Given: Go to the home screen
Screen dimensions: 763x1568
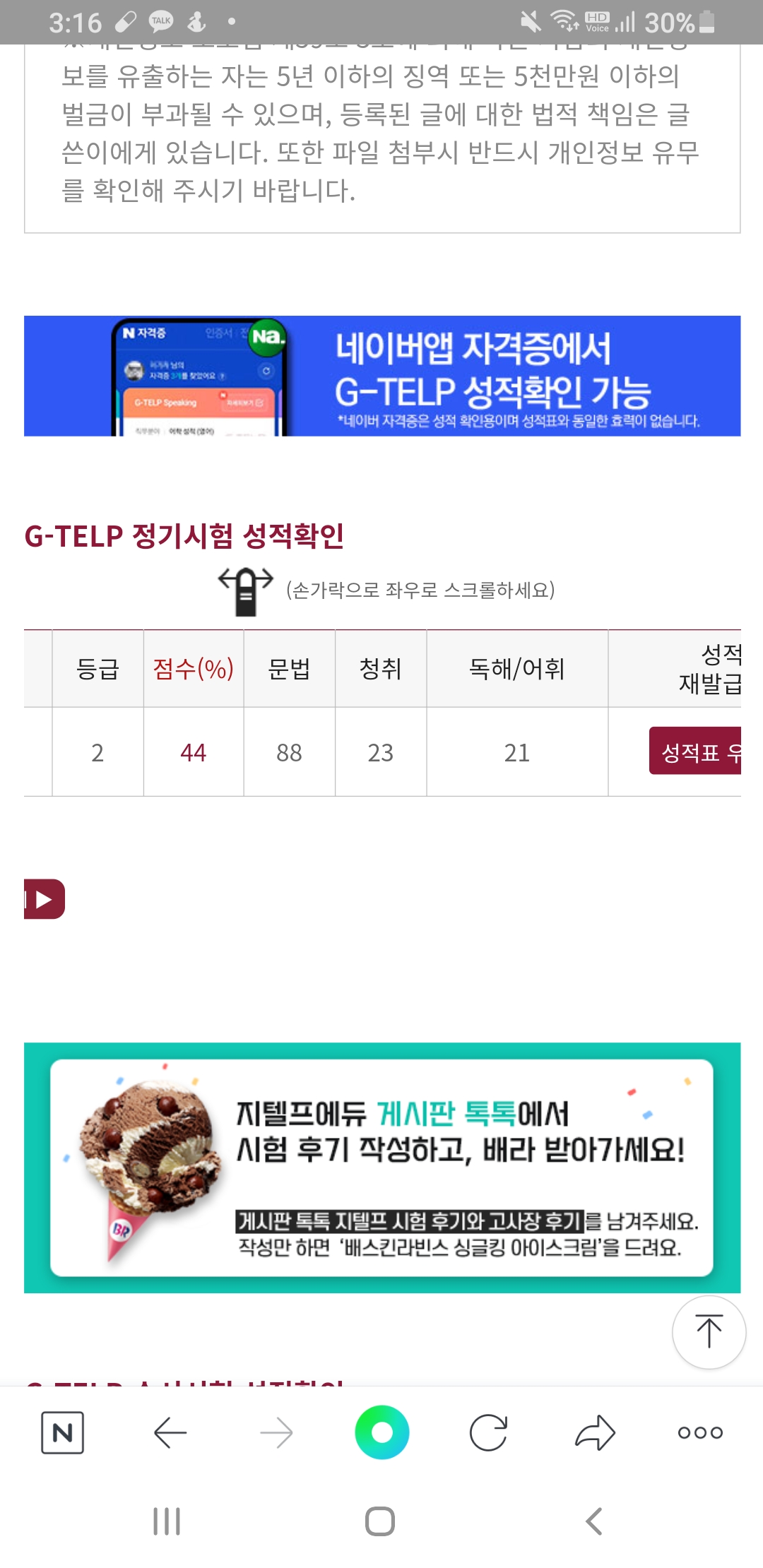Looking at the screenshot, I should [x=380, y=1521].
